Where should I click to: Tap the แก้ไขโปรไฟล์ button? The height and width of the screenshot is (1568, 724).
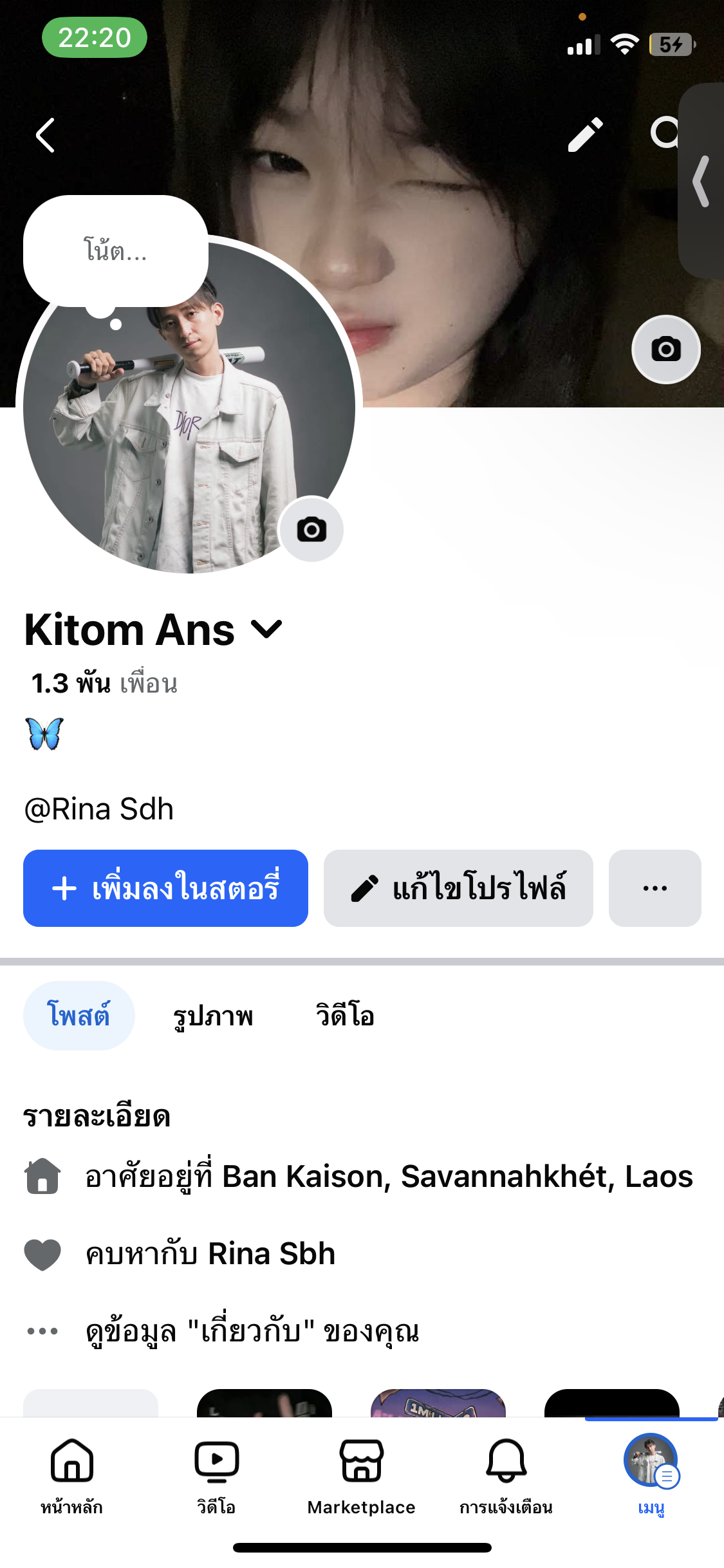pyautogui.click(x=458, y=888)
